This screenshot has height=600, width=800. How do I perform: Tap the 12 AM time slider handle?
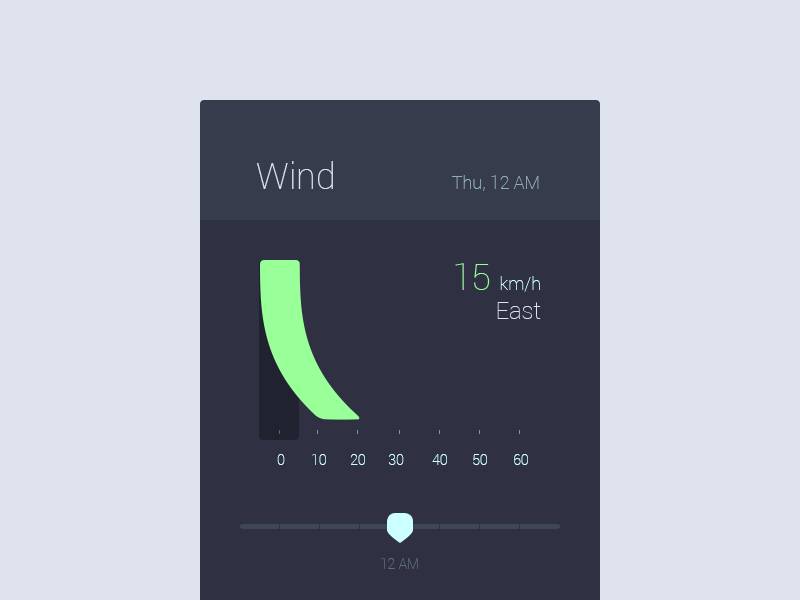point(400,526)
